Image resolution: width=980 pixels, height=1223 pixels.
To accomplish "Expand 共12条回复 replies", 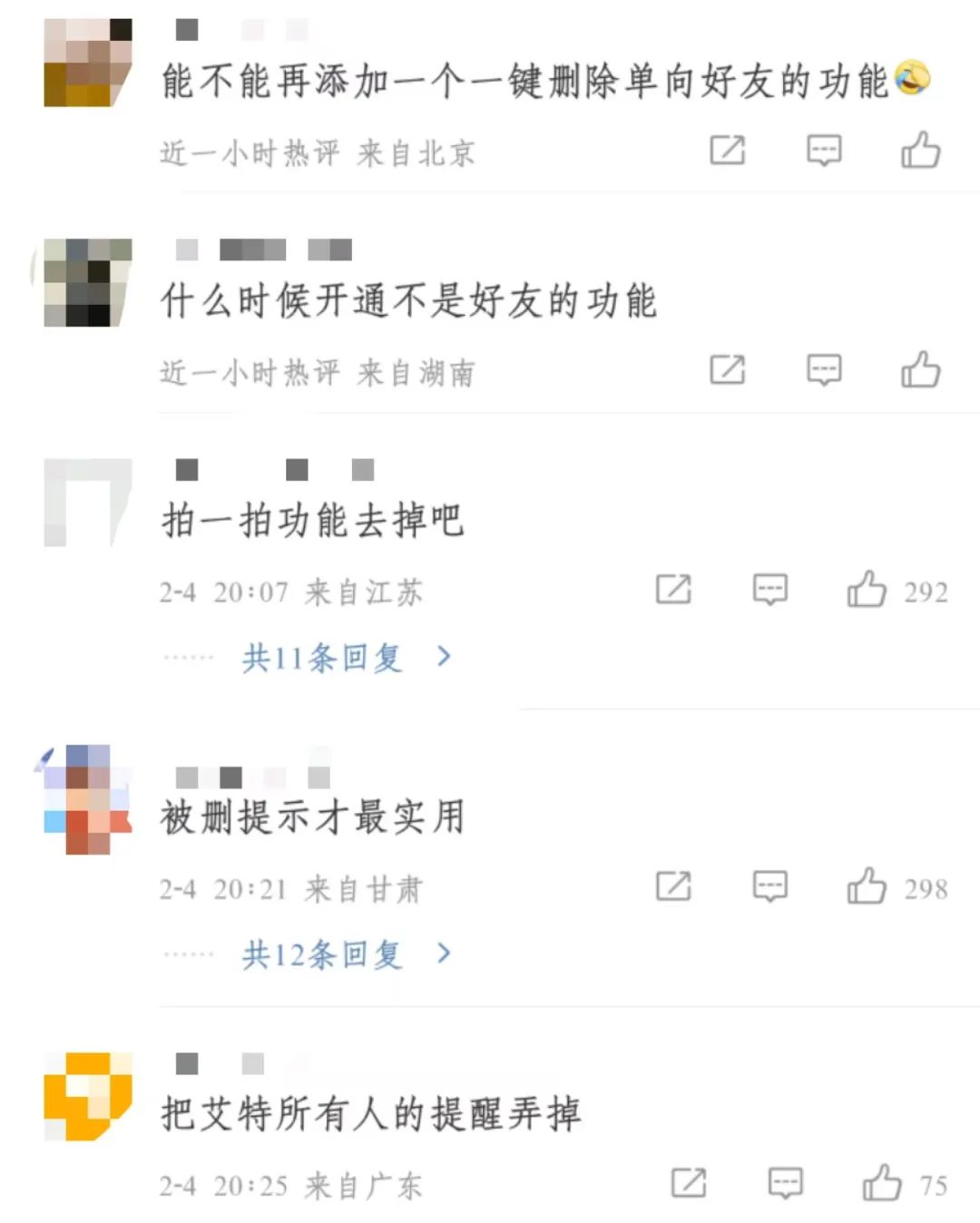I will (345, 954).
